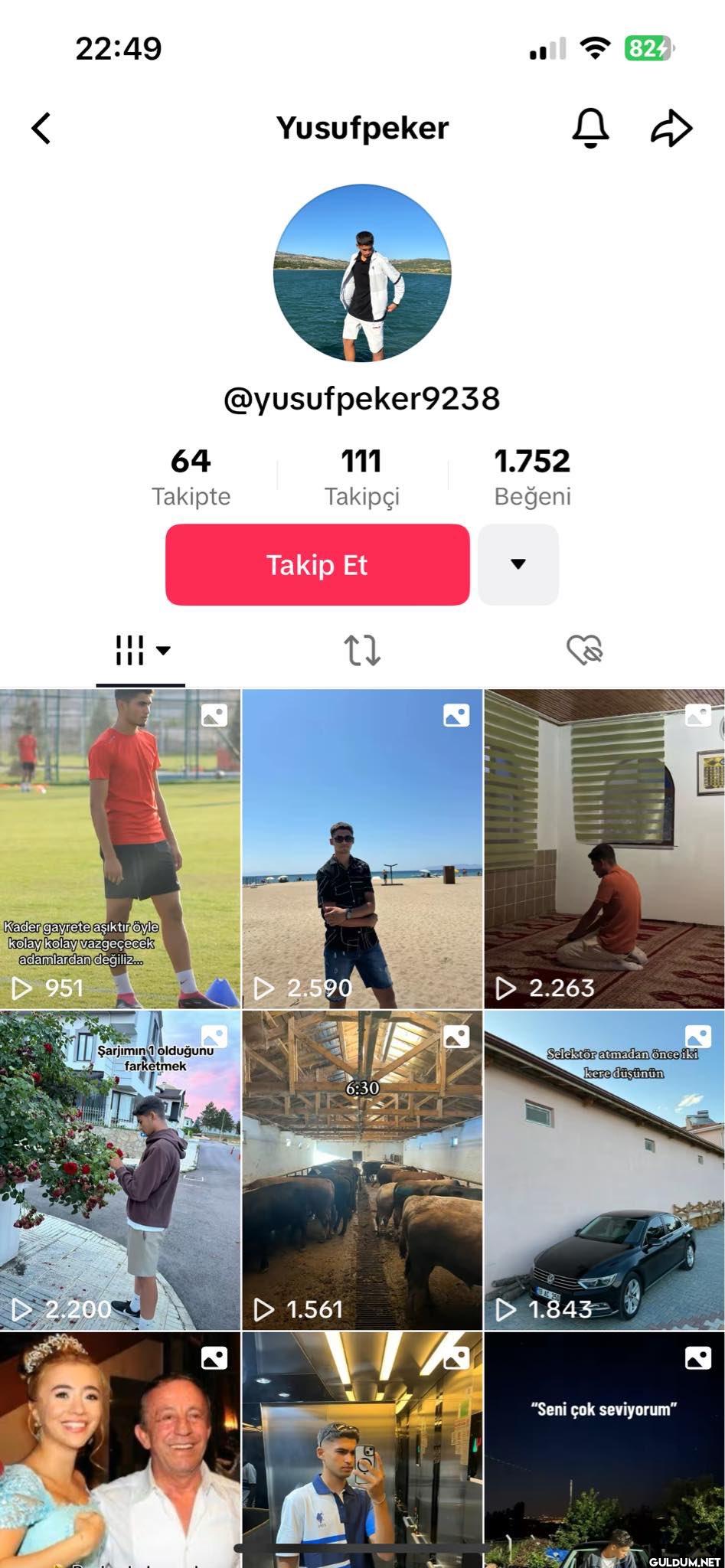Open the "Selektör atmadan önce" car post
Image resolution: width=725 pixels, height=1568 pixels.
coord(604,1170)
